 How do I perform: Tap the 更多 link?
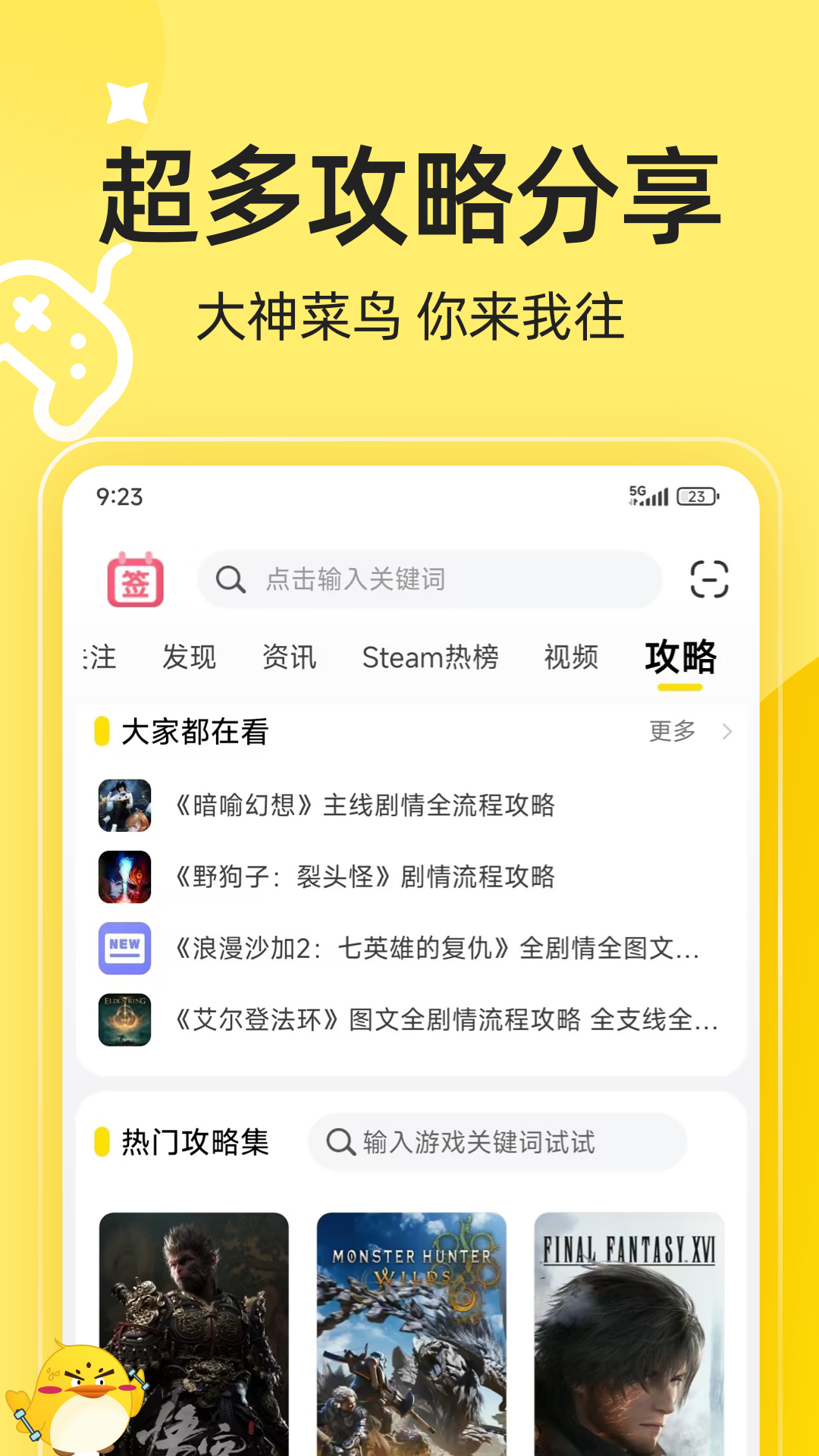coord(670,731)
